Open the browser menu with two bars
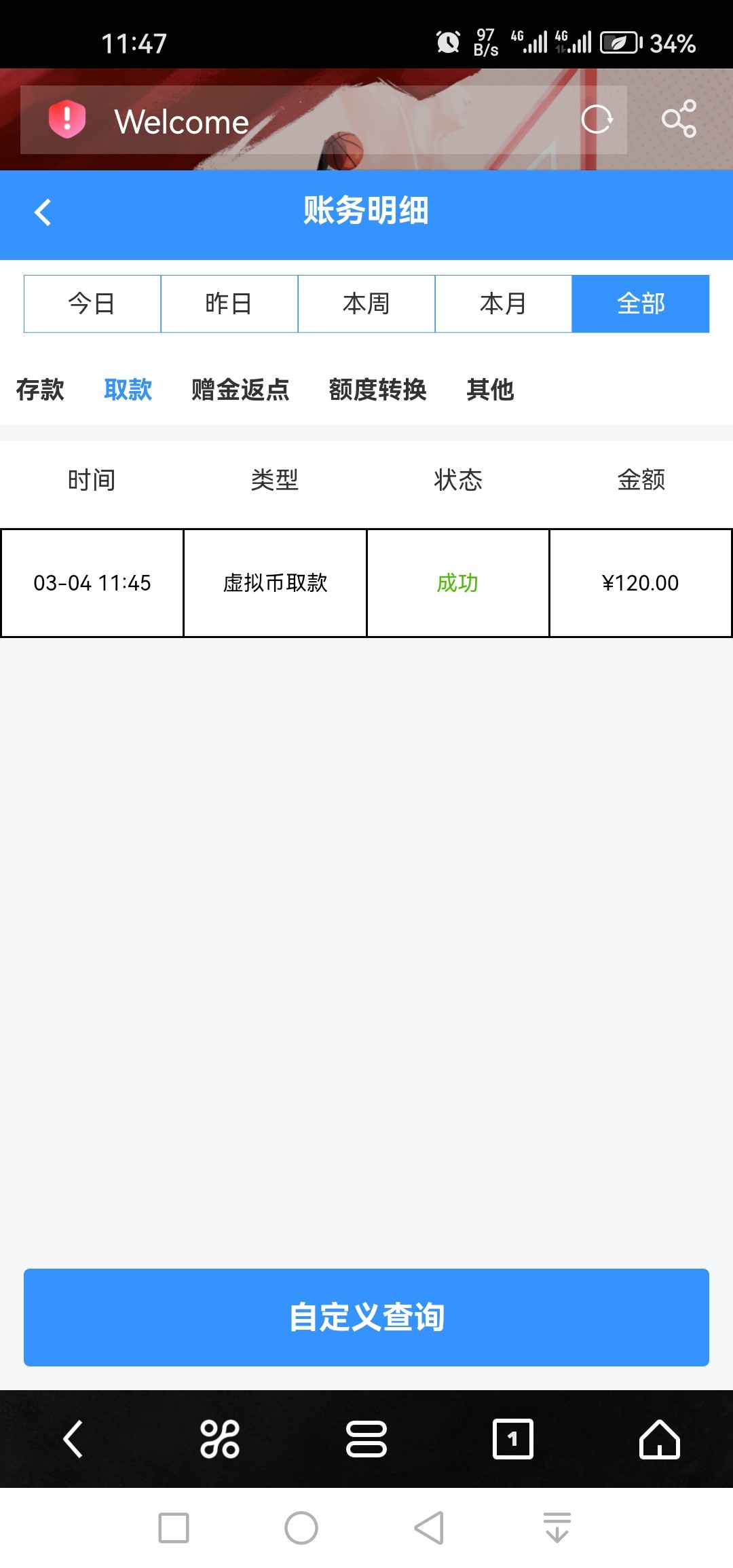Image resolution: width=733 pixels, height=1568 pixels. tap(366, 1438)
